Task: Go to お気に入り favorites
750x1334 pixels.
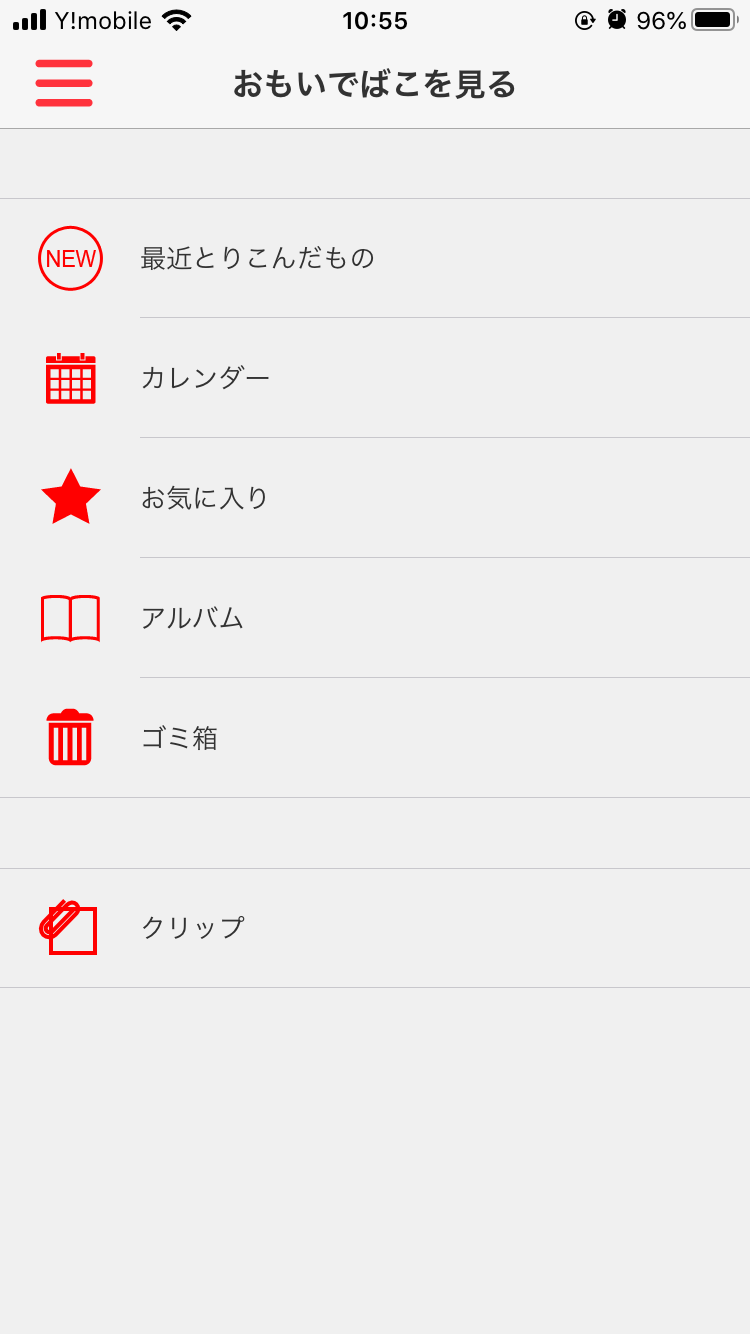Action: pos(375,498)
